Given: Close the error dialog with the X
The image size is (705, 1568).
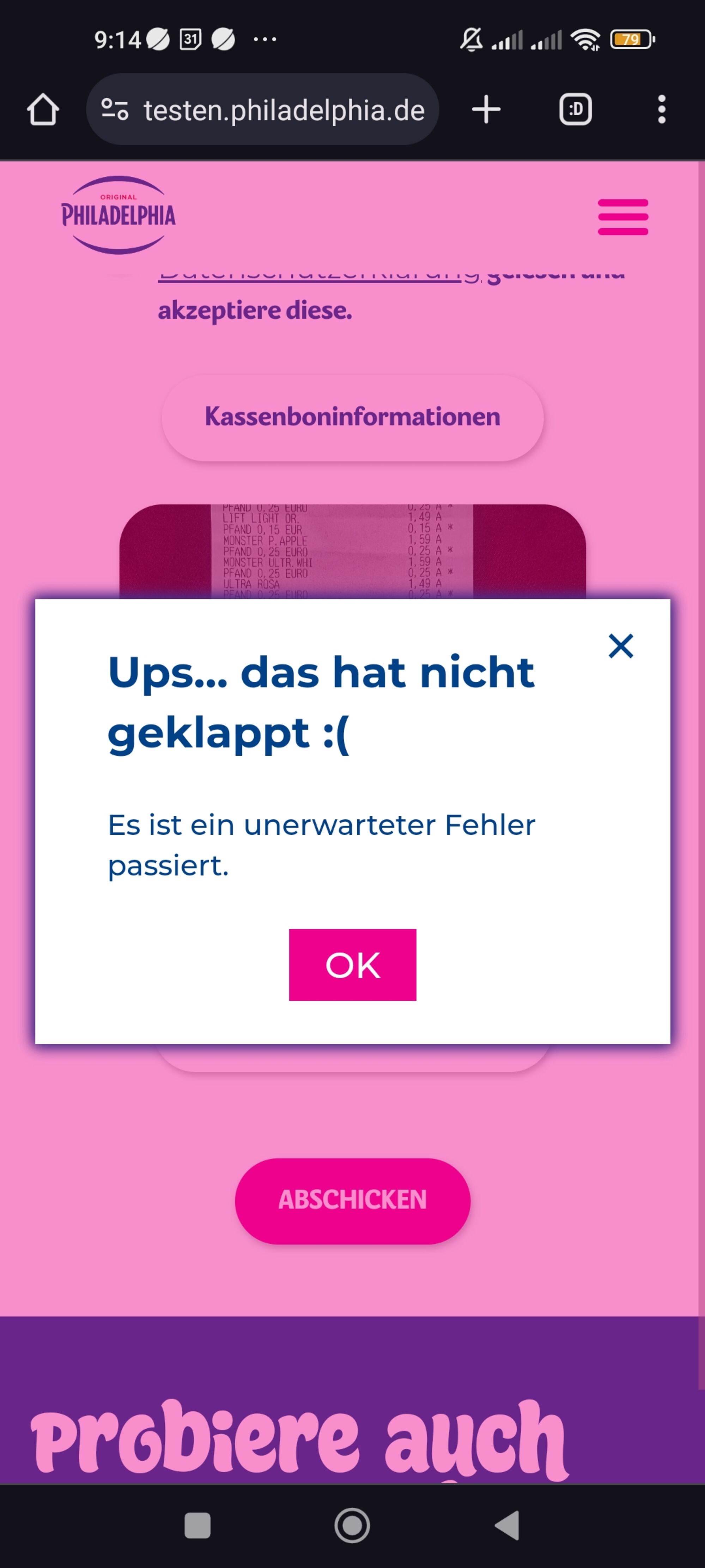Looking at the screenshot, I should (620, 646).
